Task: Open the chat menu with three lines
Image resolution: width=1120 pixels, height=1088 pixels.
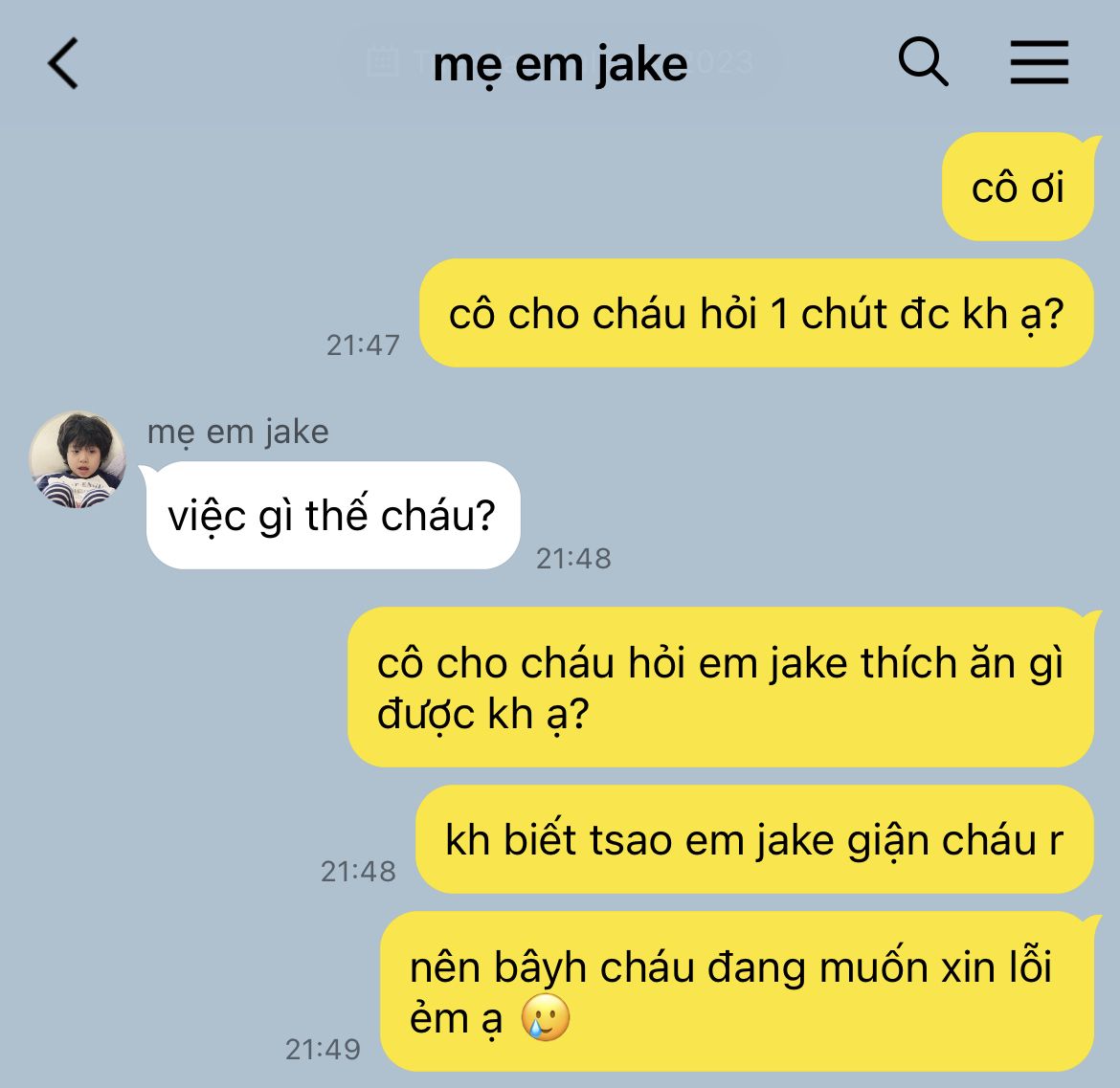Action: pyautogui.click(x=1039, y=63)
